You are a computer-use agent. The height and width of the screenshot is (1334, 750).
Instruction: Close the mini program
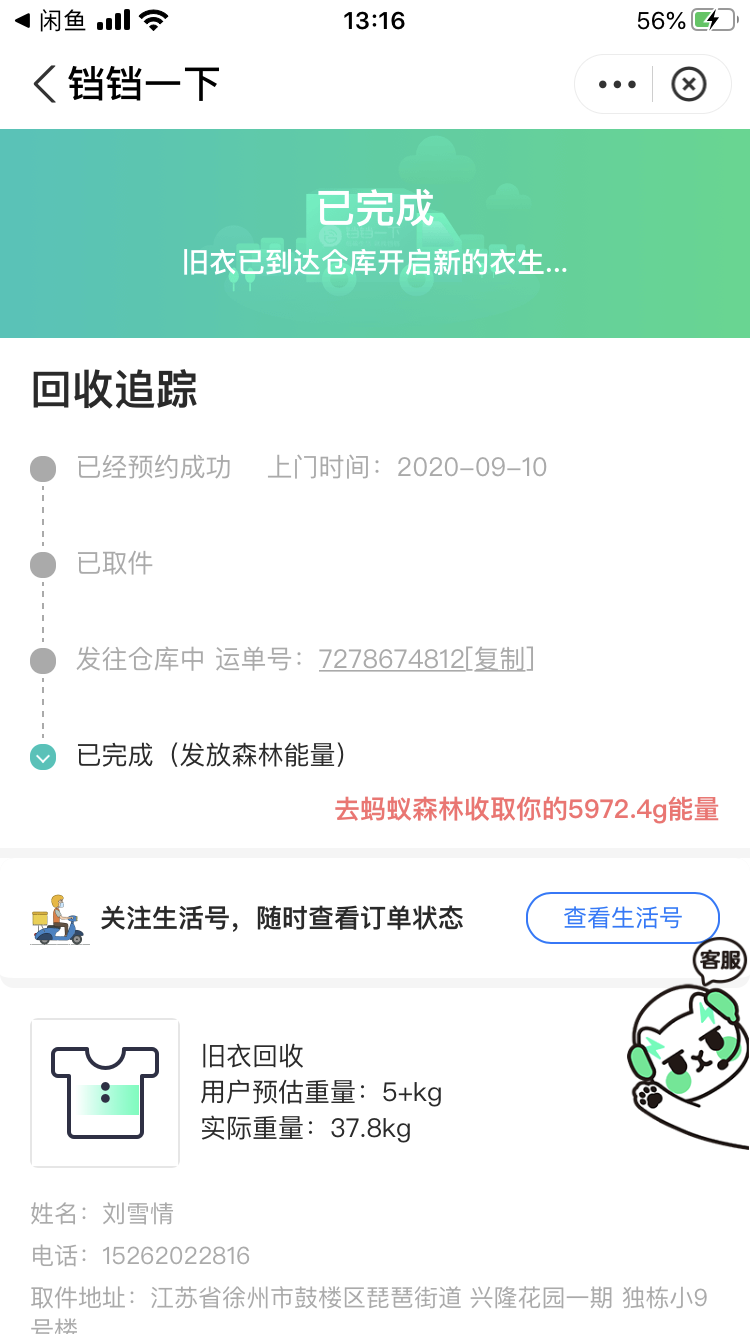pos(688,85)
